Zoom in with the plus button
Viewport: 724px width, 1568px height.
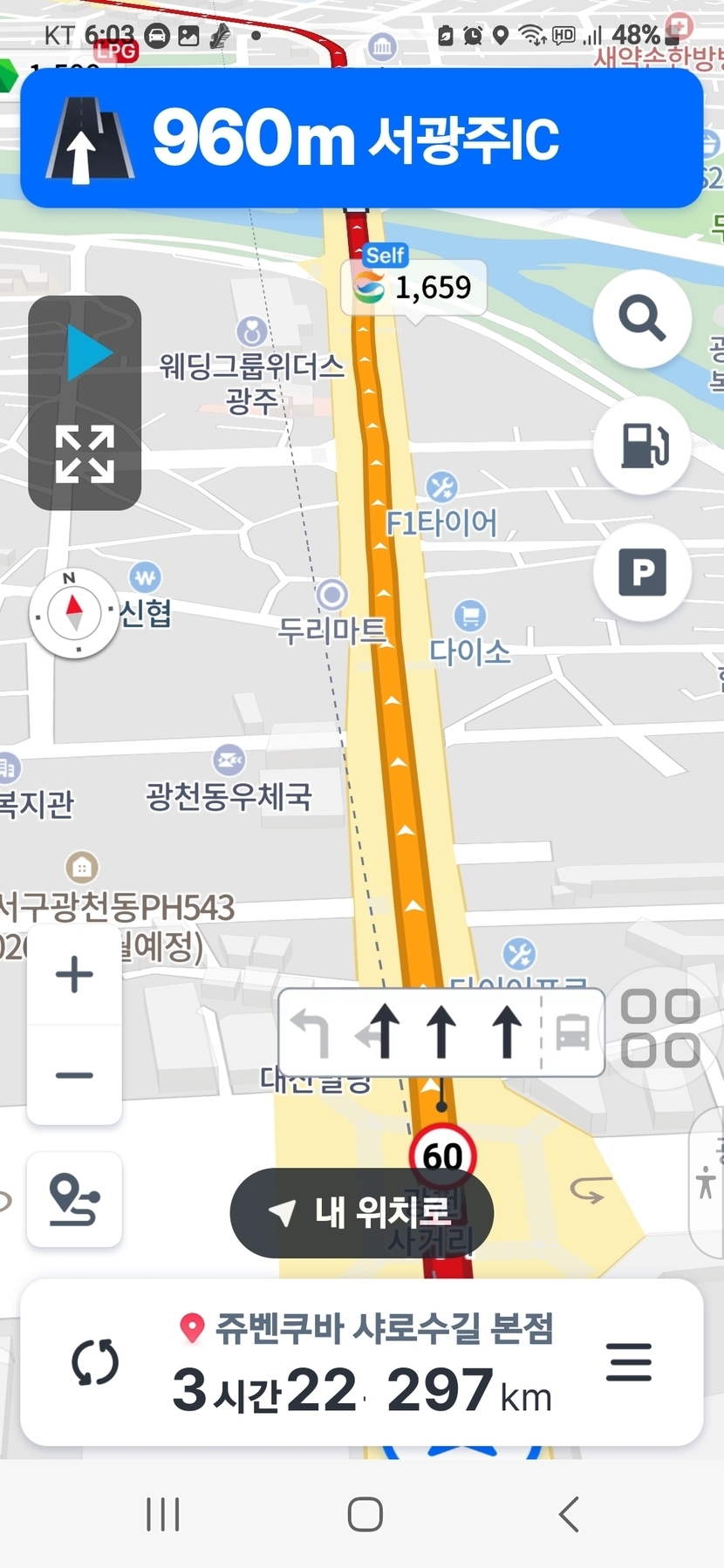pos(74,975)
